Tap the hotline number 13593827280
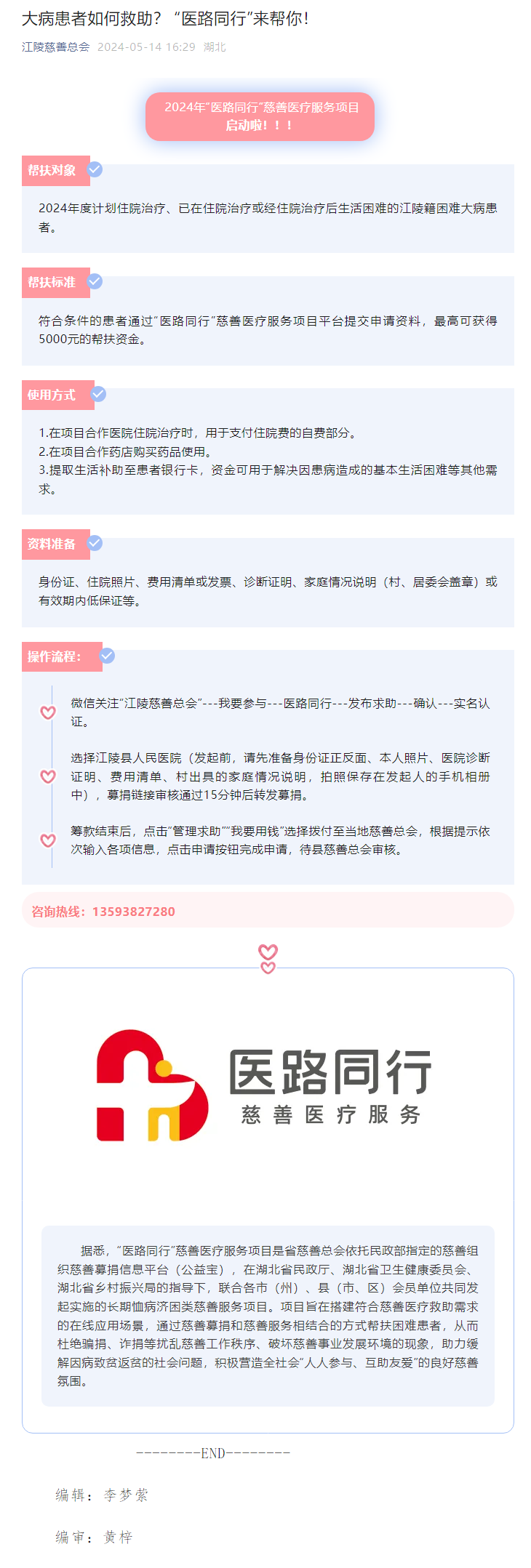Image resolution: width=531 pixels, height=1568 pixels. pos(134,912)
